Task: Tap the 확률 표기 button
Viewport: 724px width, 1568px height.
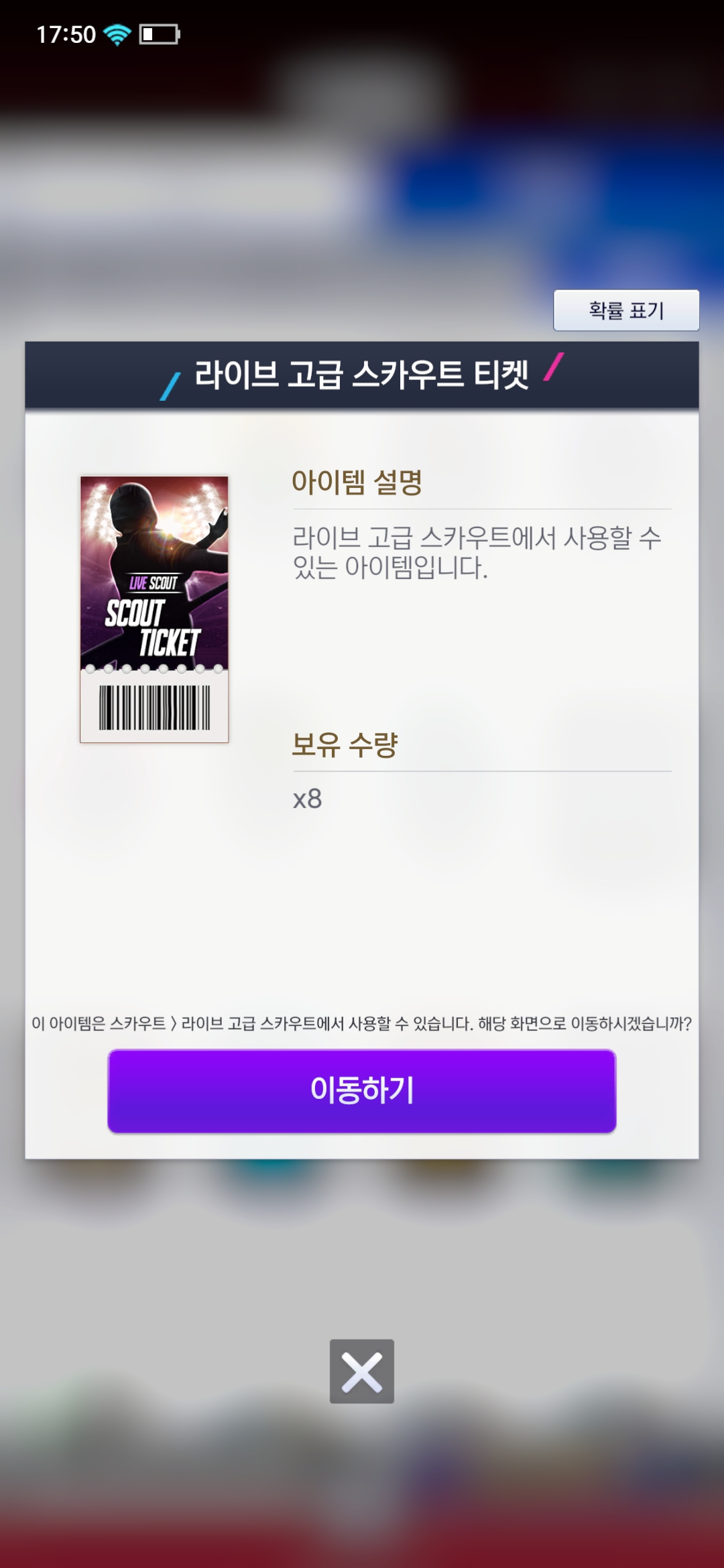Action: click(626, 310)
